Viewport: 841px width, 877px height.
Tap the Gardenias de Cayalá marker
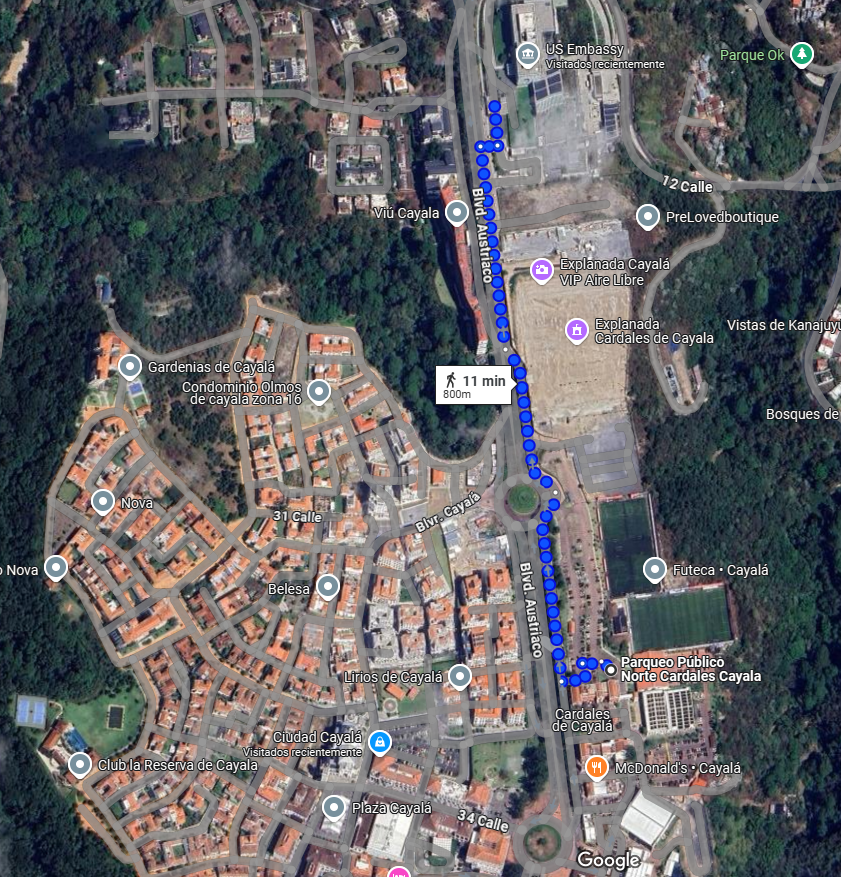[x=131, y=365]
